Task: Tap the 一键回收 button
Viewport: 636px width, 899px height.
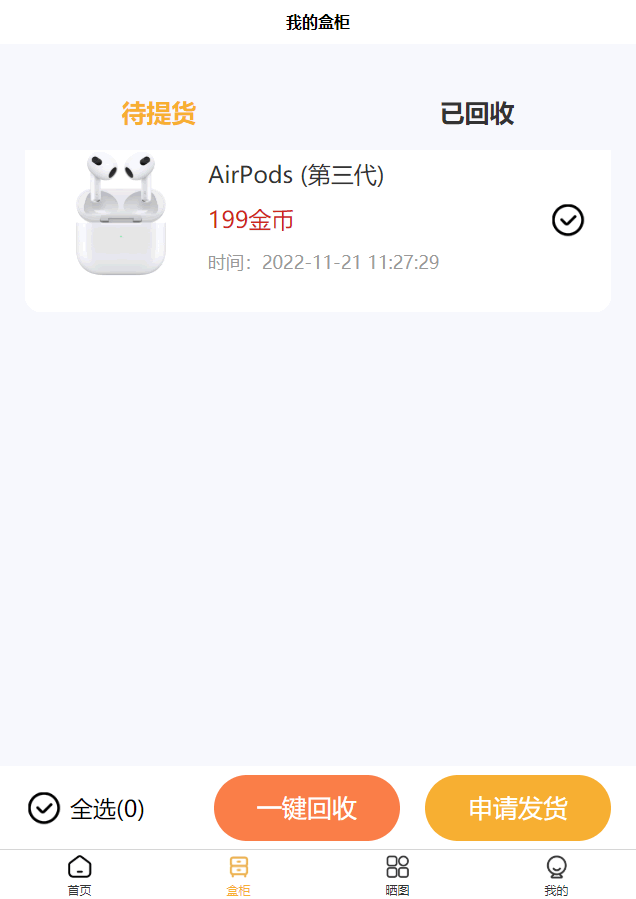Action: click(307, 808)
